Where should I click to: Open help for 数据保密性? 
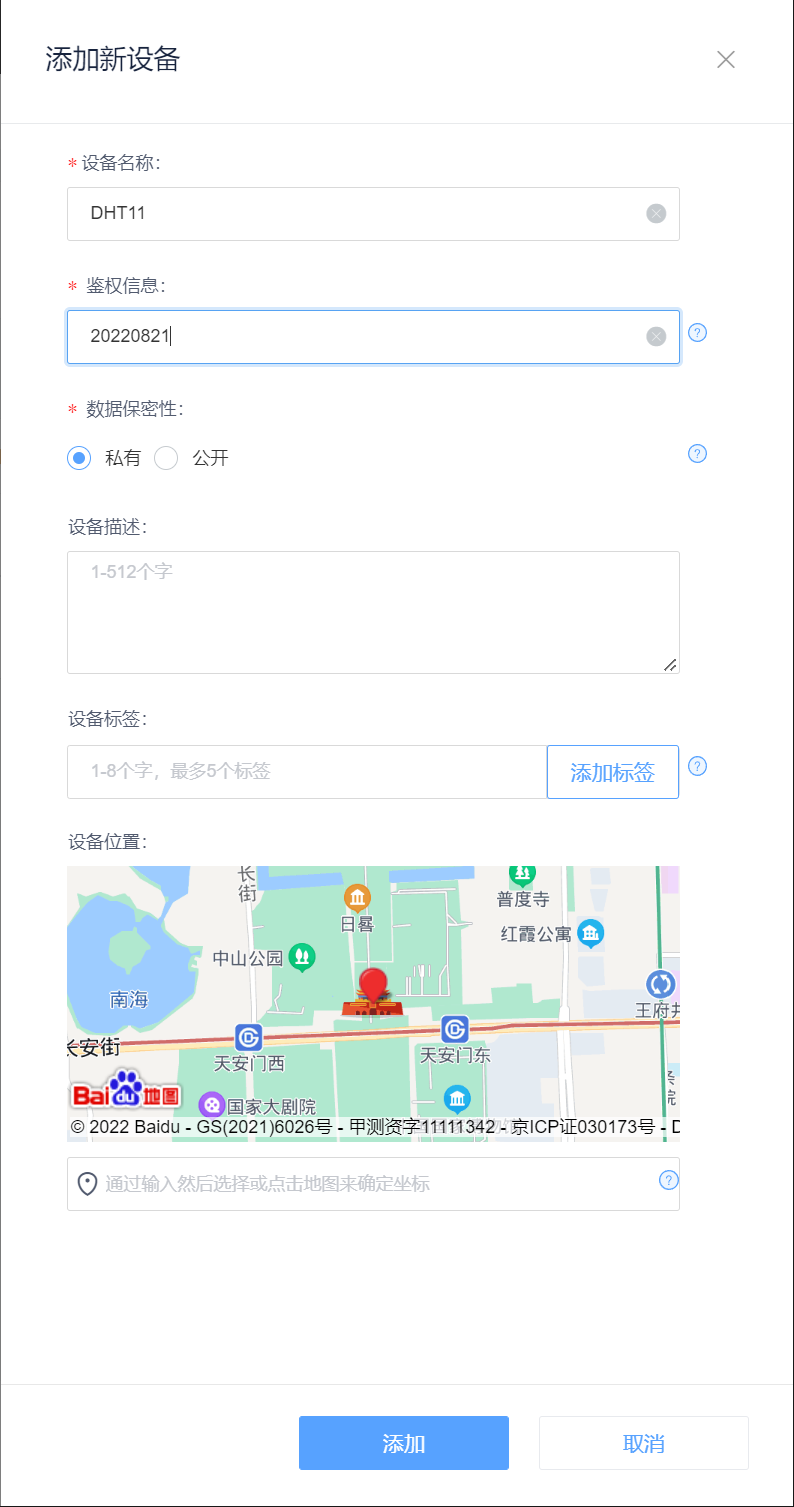pyautogui.click(x=698, y=454)
